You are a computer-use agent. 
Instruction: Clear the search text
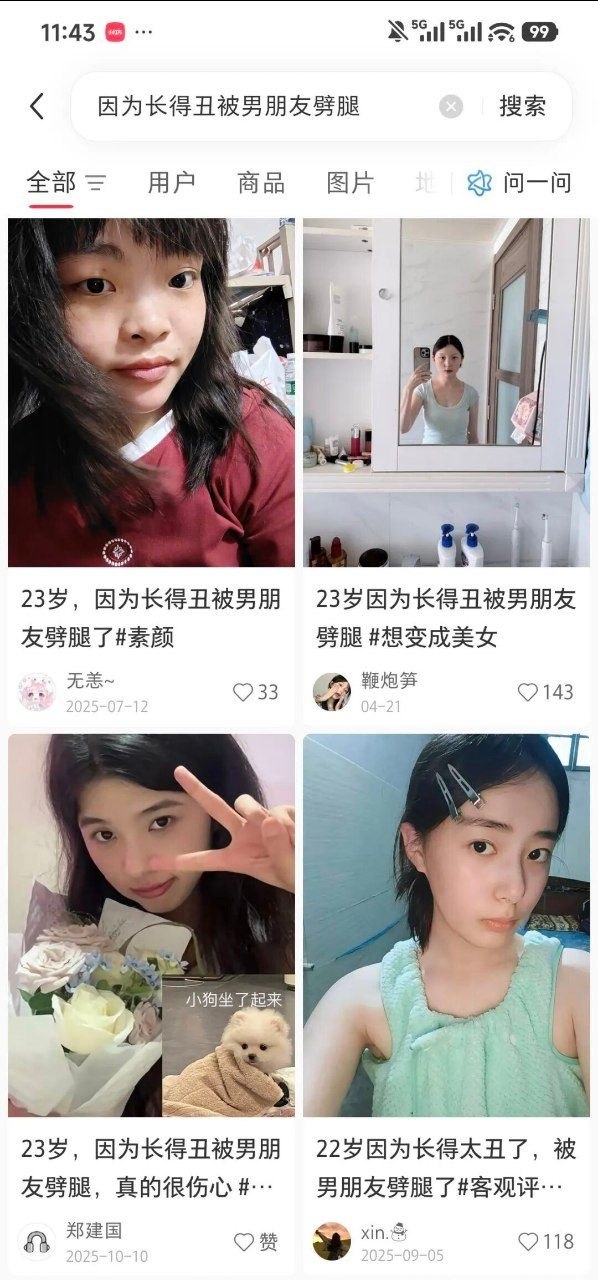tap(451, 106)
